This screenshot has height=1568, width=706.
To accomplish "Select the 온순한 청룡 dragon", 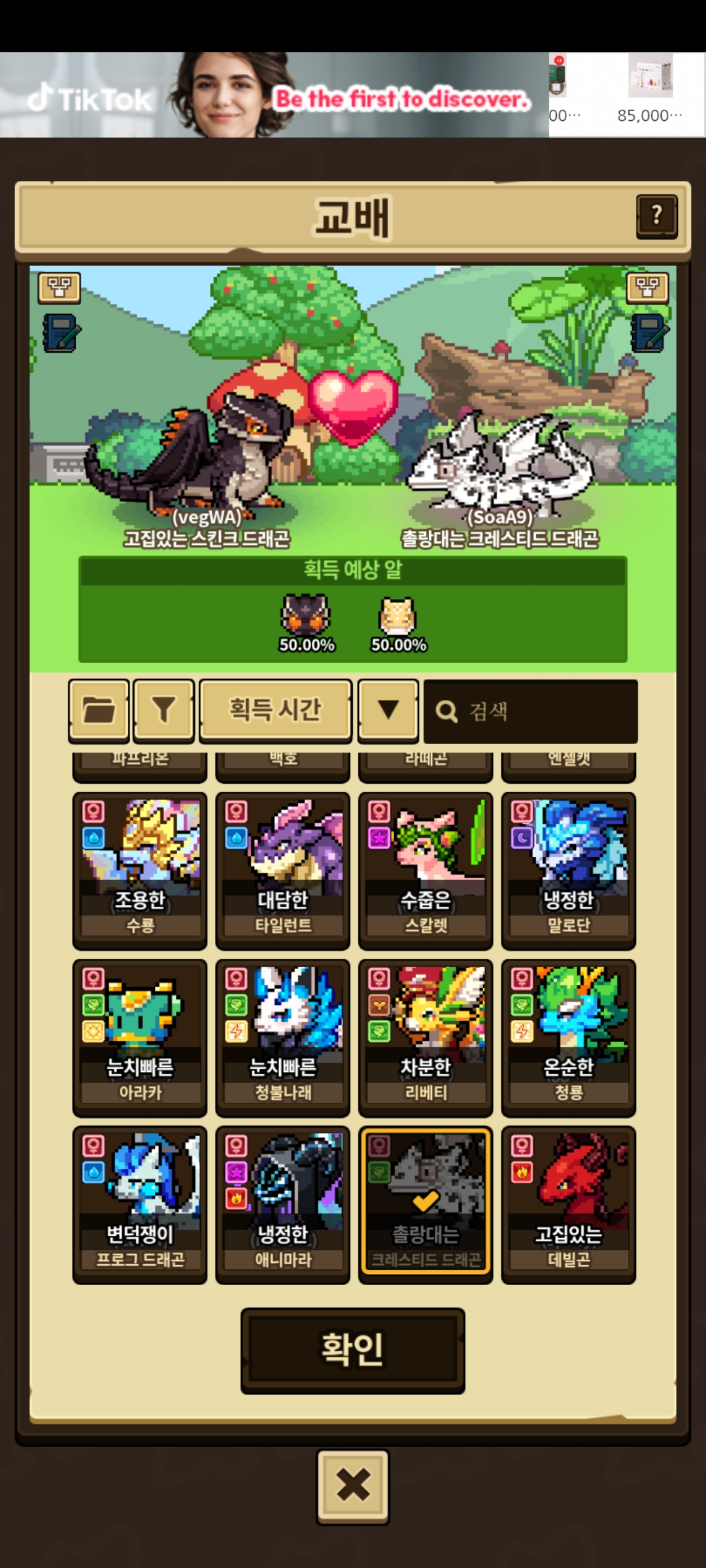I will pyautogui.click(x=568, y=1037).
